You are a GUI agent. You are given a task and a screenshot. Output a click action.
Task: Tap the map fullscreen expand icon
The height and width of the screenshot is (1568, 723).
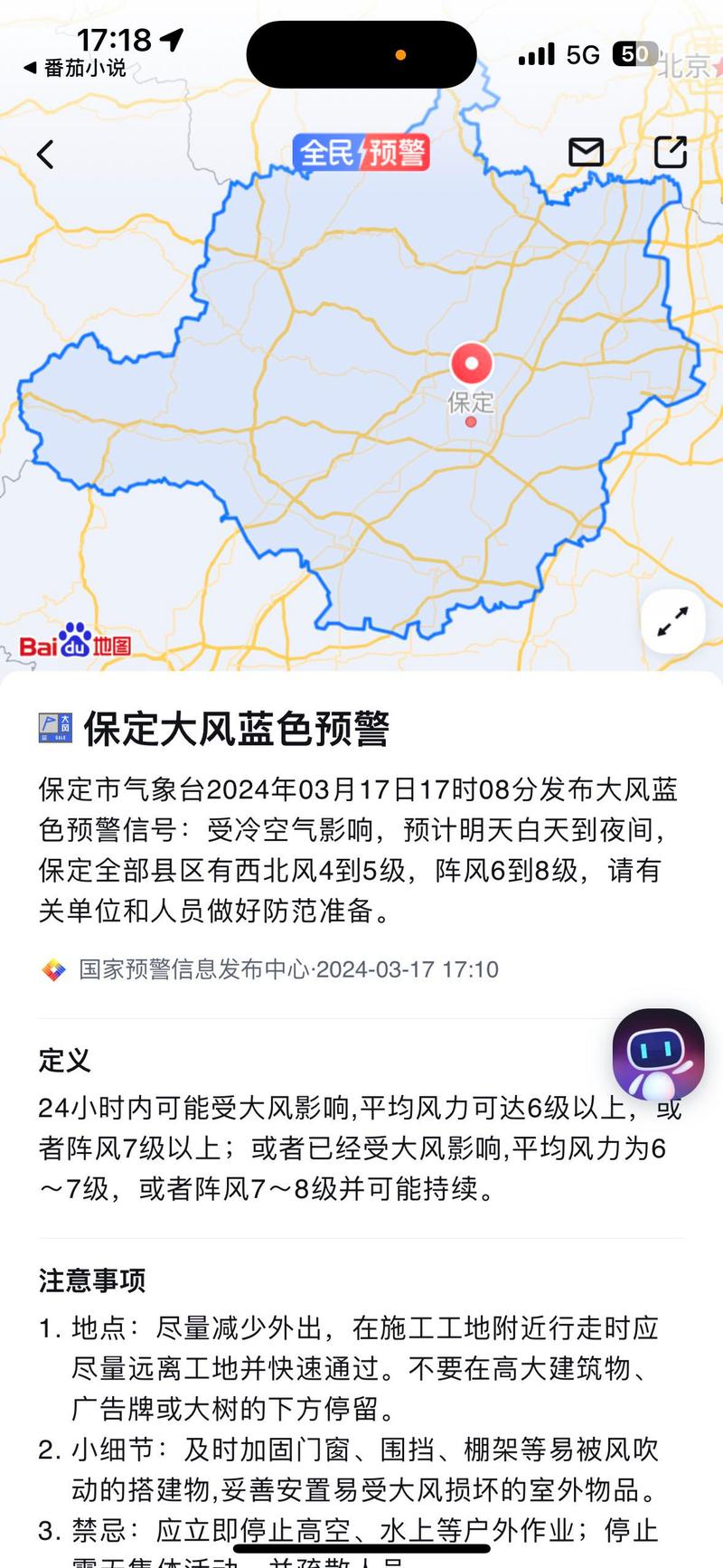click(671, 620)
